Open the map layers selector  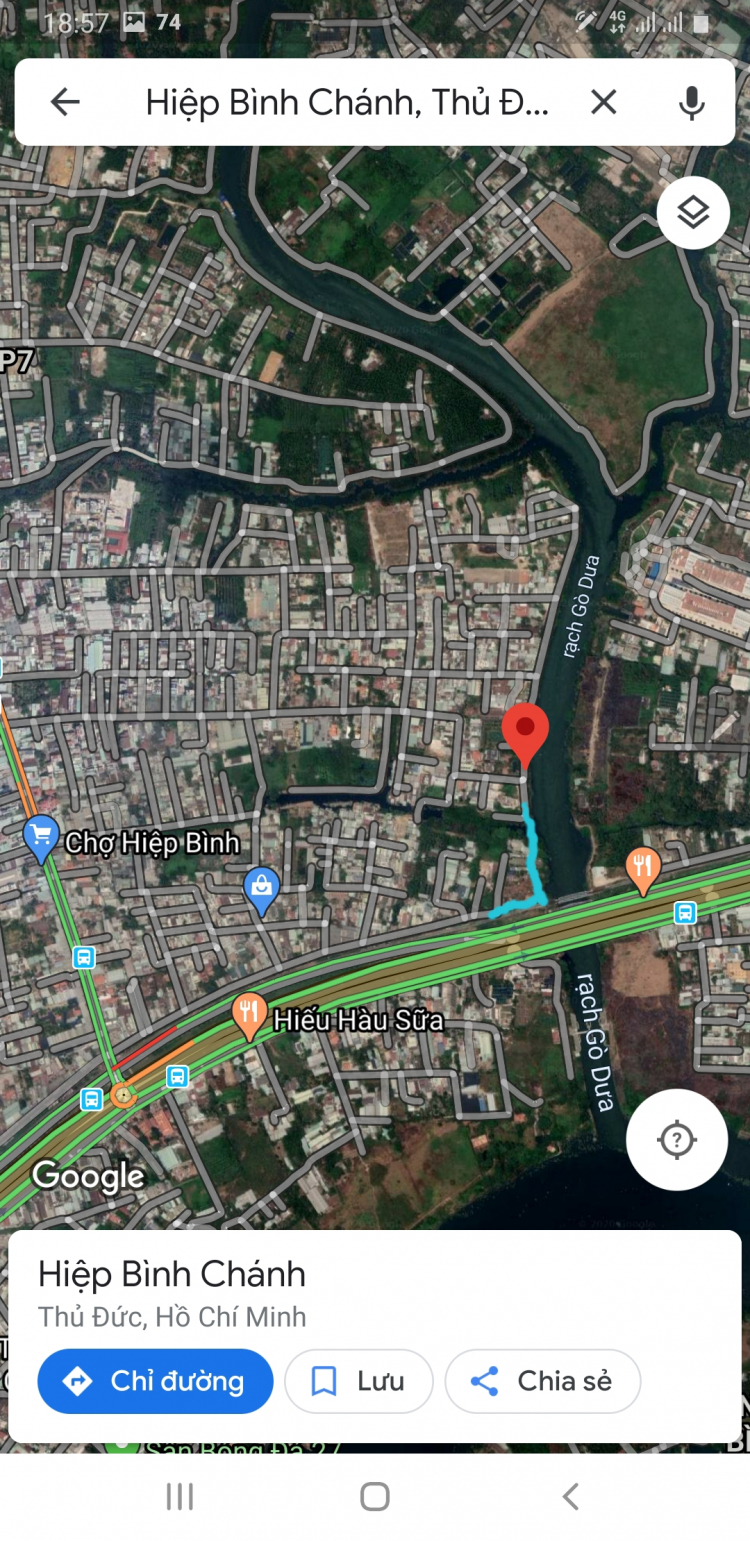coord(692,212)
